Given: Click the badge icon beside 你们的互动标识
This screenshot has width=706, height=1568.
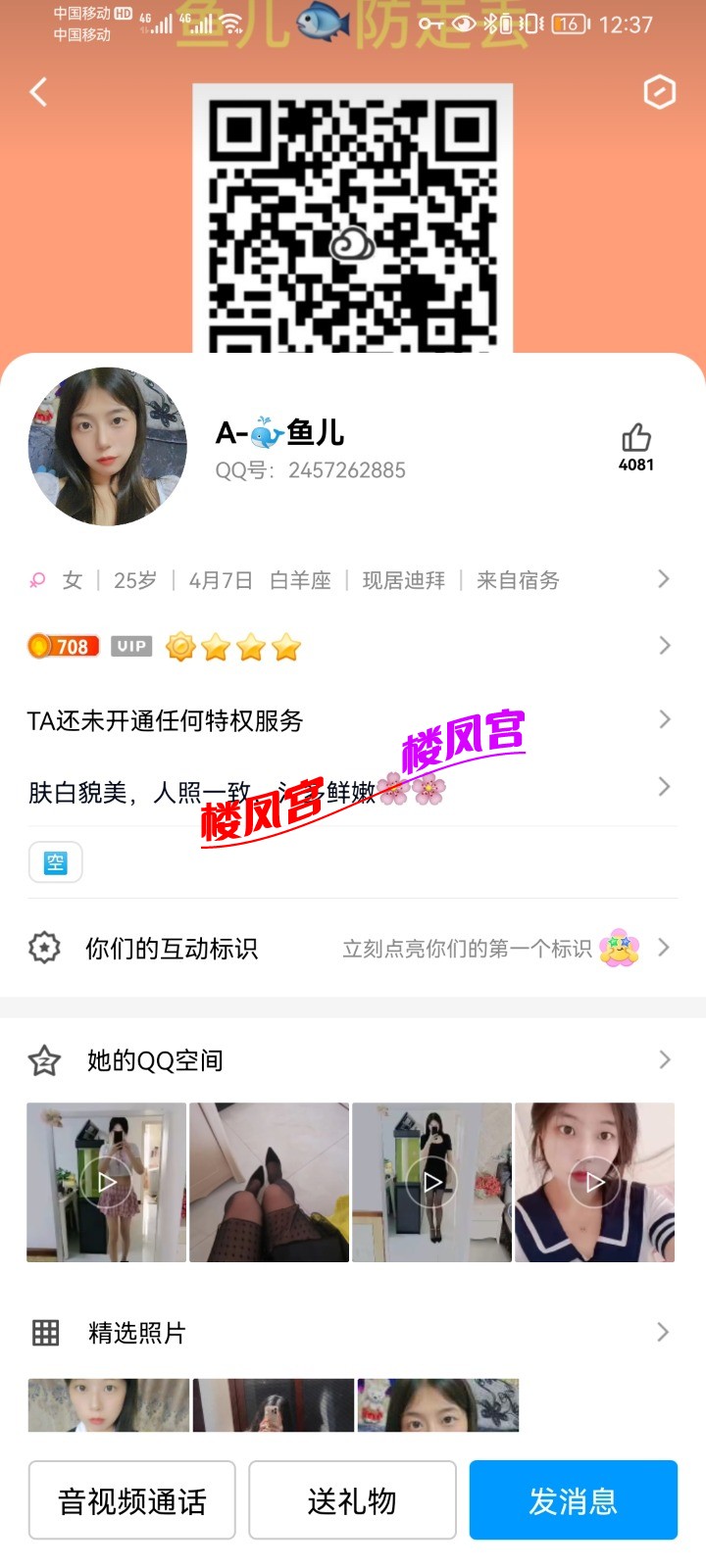Looking at the screenshot, I should tap(44, 948).
